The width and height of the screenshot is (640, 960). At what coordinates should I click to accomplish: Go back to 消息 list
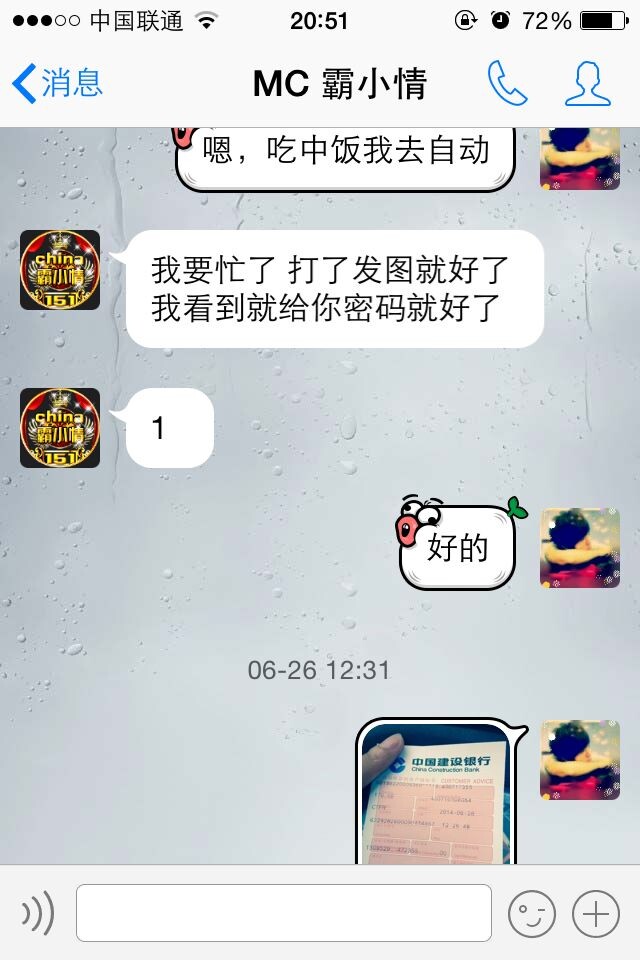click(x=56, y=83)
